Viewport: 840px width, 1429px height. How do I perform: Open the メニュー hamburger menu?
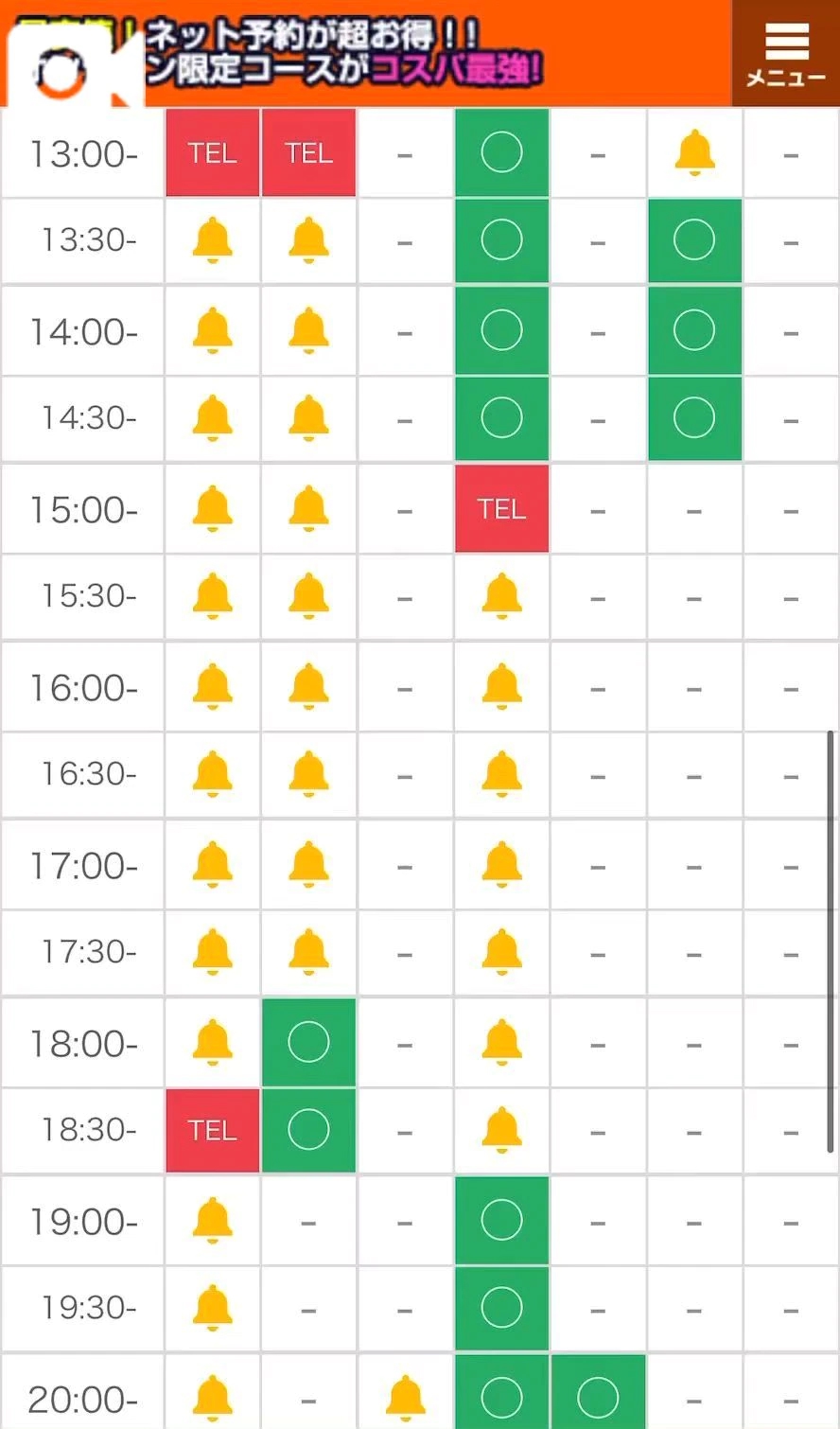coord(785,53)
